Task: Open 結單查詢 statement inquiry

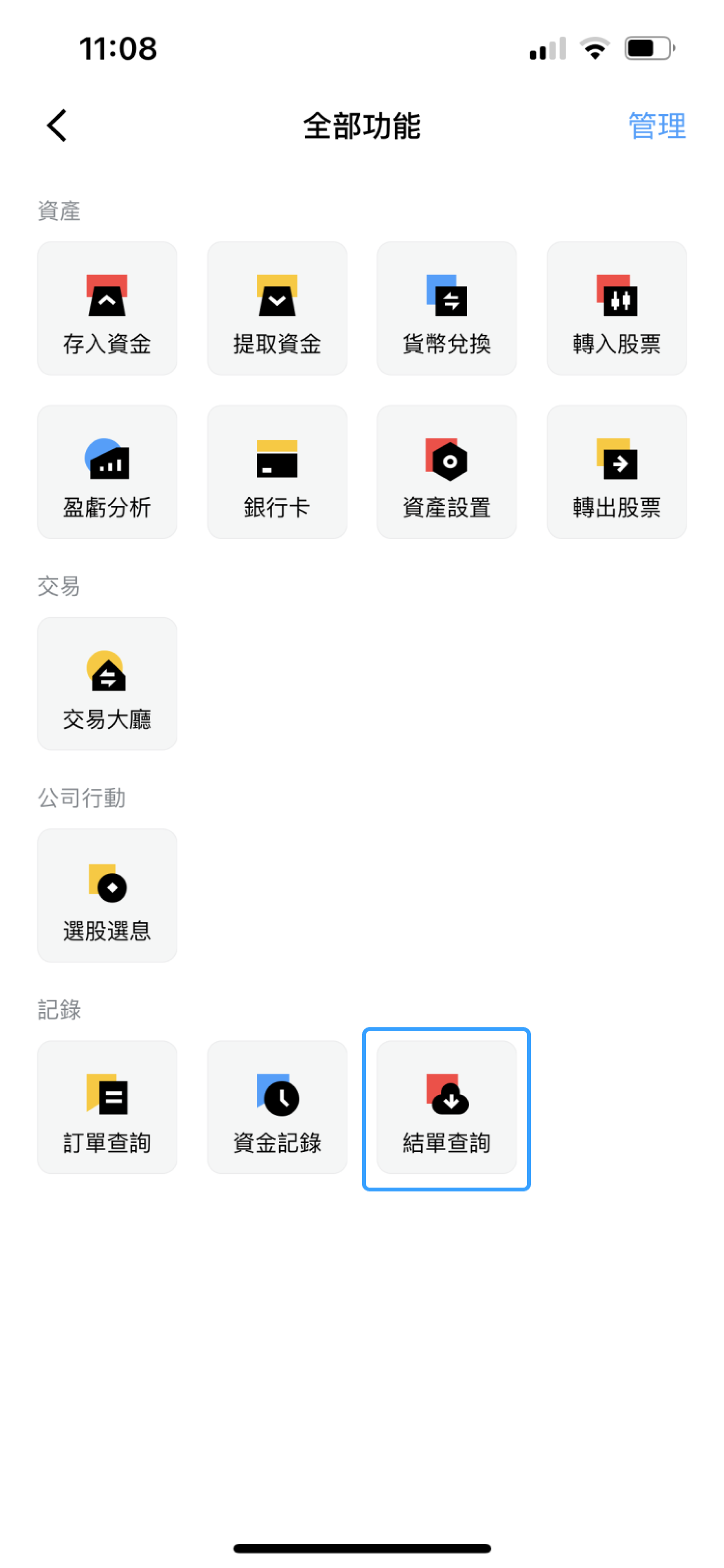Action: [x=446, y=1107]
